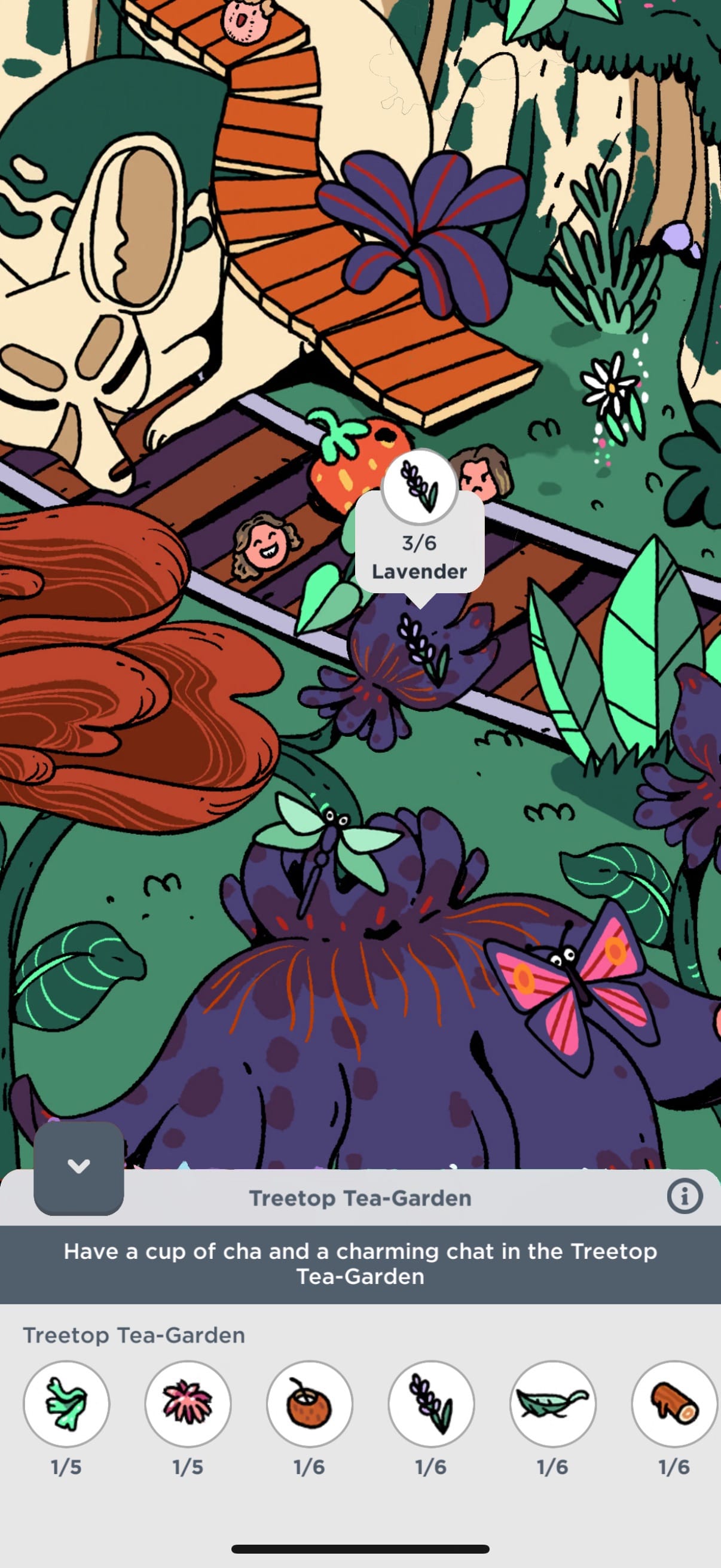The height and width of the screenshot is (1568, 721).
Task: Select the green moss item showing 1/5
Action: pyautogui.click(x=66, y=1403)
